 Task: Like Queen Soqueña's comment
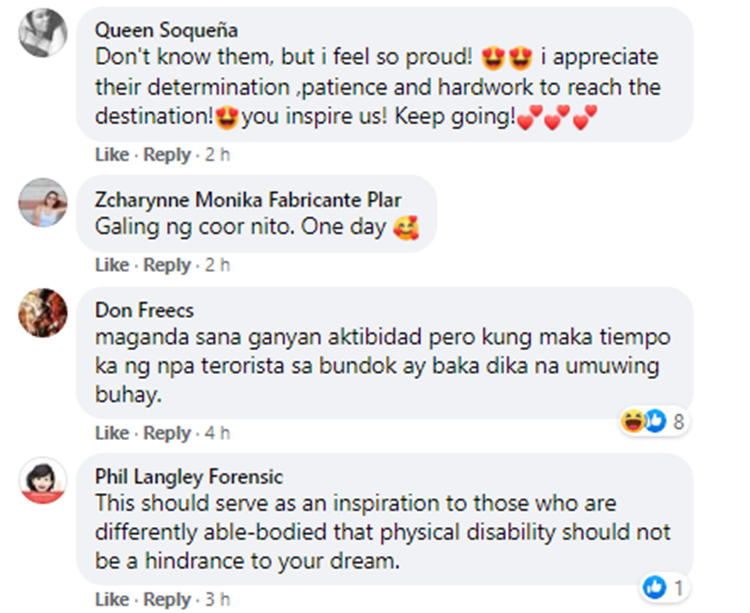pyautogui.click(x=112, y=155)
